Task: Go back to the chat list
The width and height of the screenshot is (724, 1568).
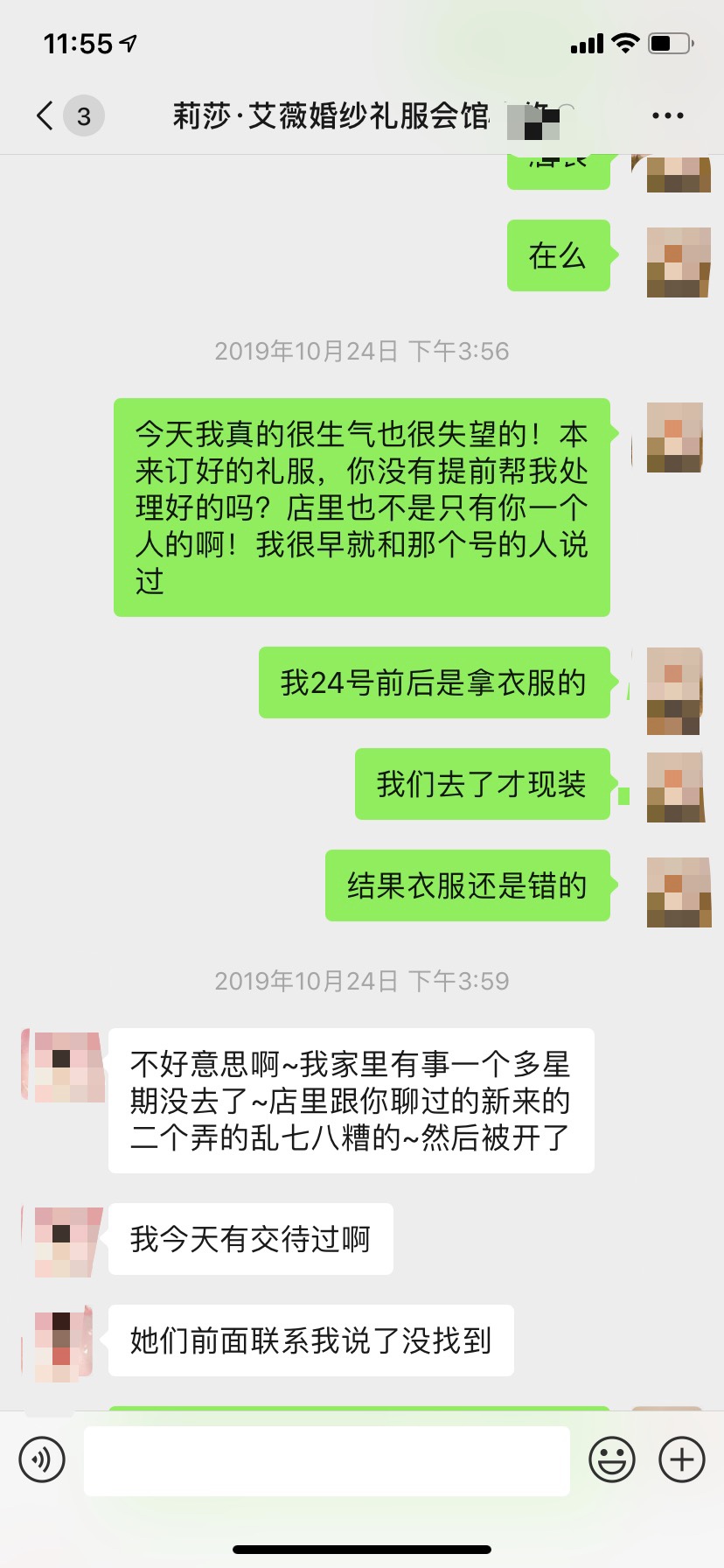Action: (45, 115)
